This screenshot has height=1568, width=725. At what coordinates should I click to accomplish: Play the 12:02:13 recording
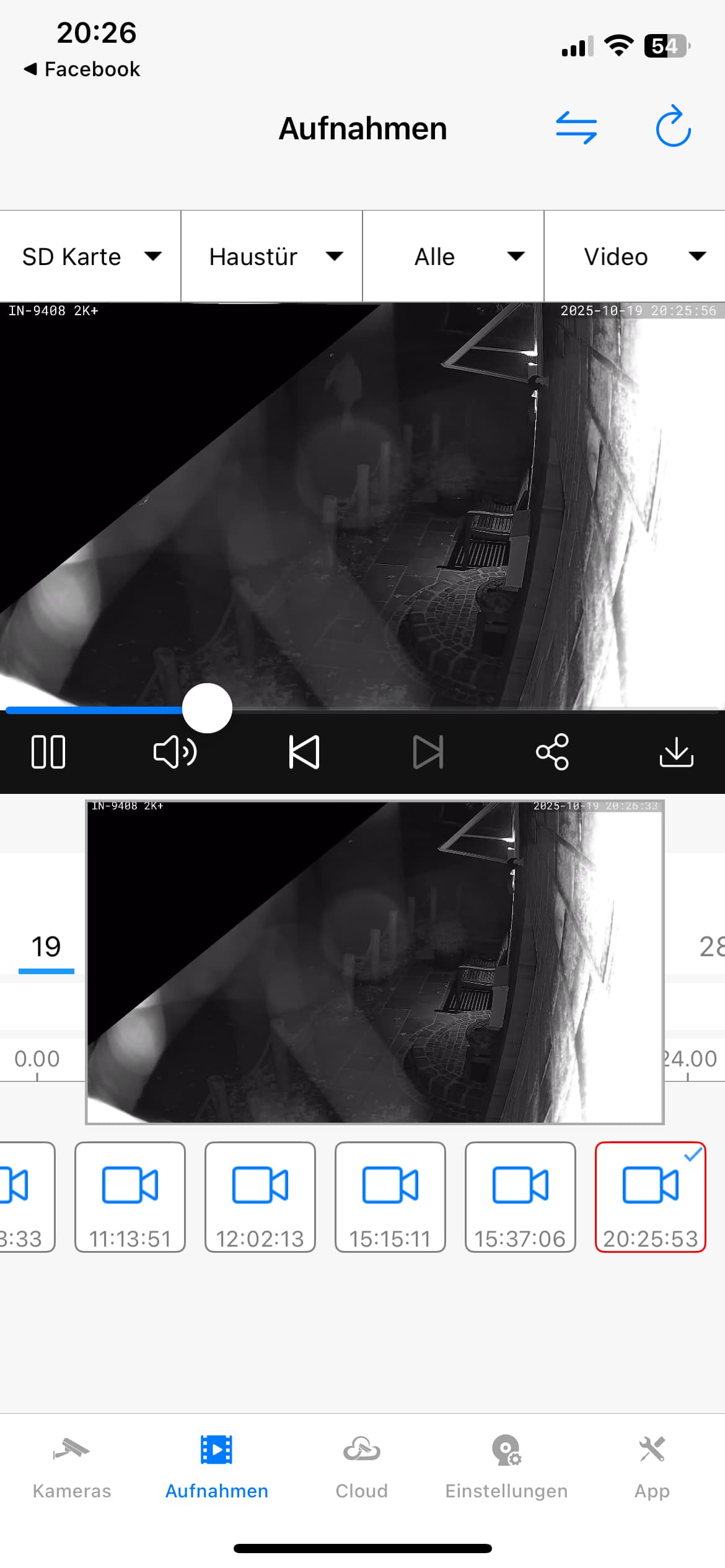[x=260, y=1196]
